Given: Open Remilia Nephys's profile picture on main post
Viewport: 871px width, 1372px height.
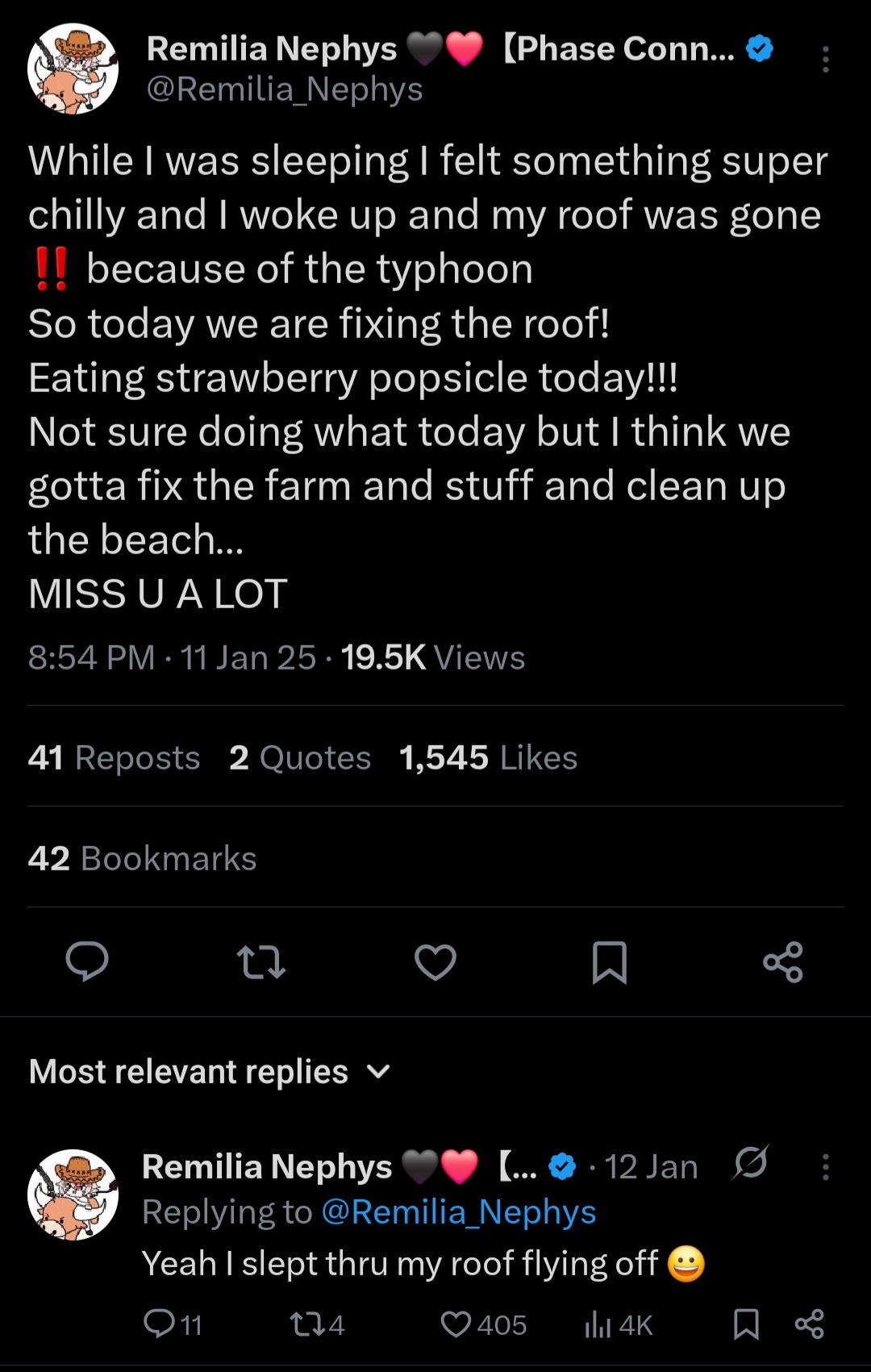Looking at the screenshot, I should [x=73, y=69].
